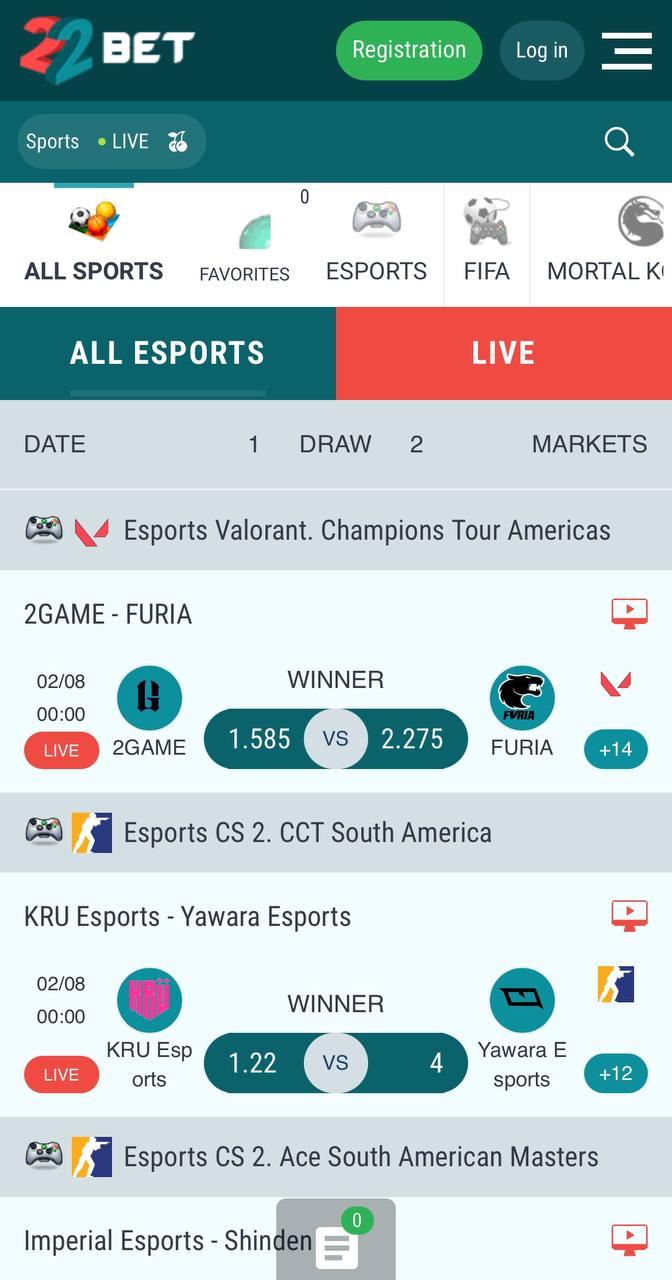
Task: Open the hamburger menu
Action: (627, 51)
